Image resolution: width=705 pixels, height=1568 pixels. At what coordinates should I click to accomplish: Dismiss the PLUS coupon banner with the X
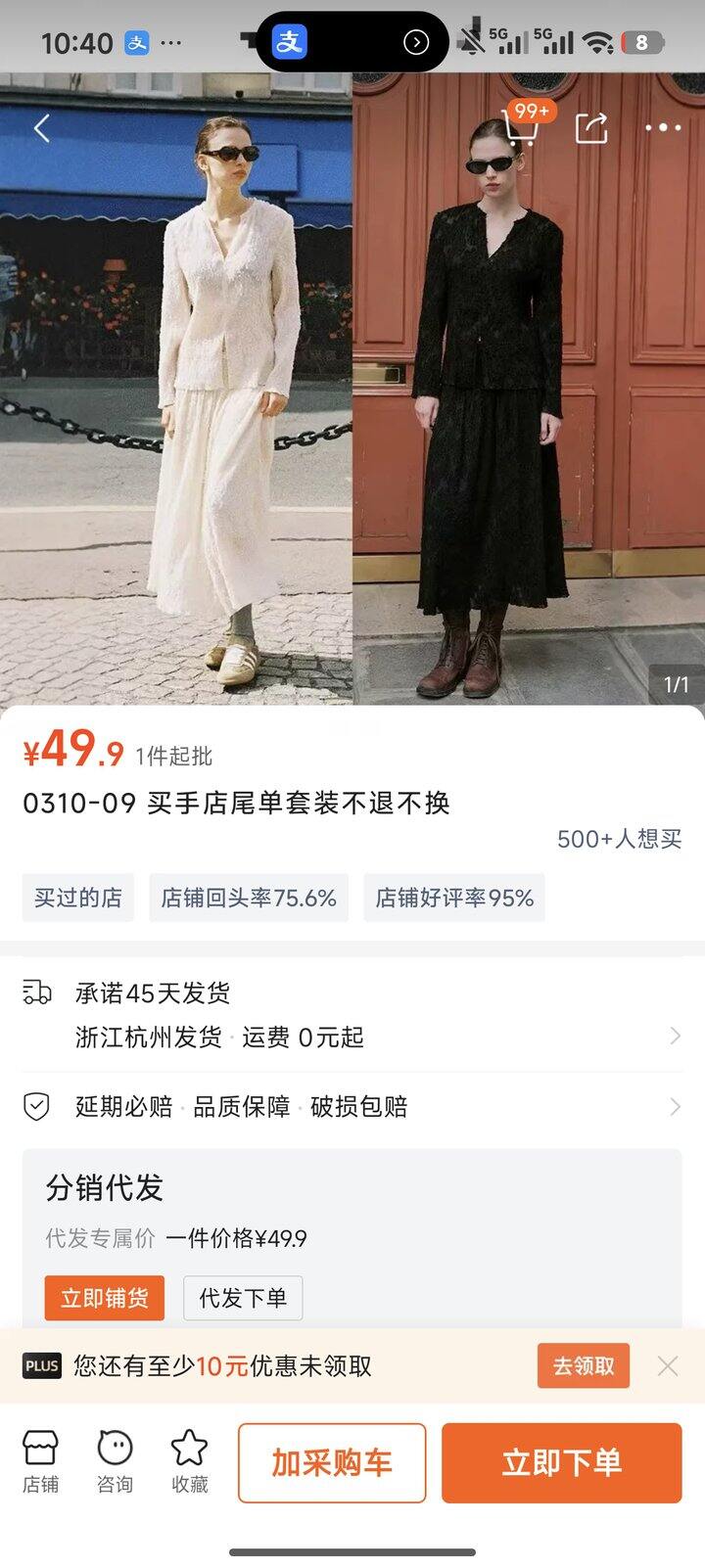tap(668, 1365)
